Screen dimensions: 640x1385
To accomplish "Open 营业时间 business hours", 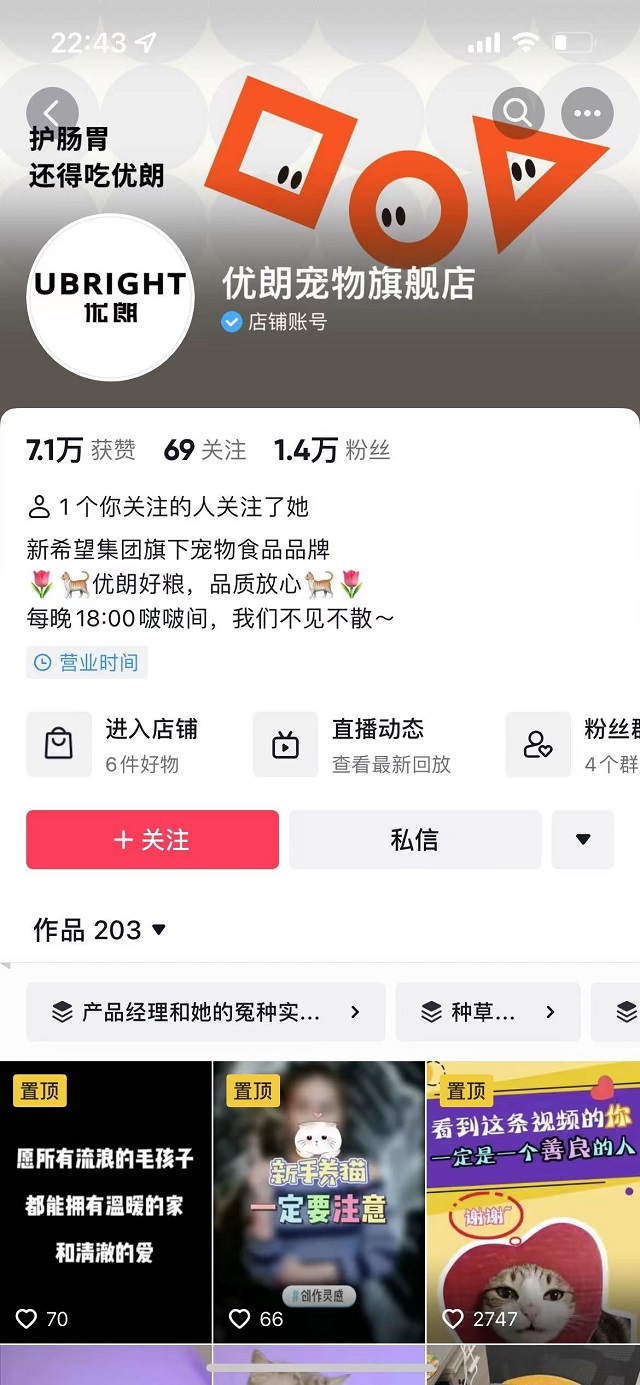I will tap(87, 663).
